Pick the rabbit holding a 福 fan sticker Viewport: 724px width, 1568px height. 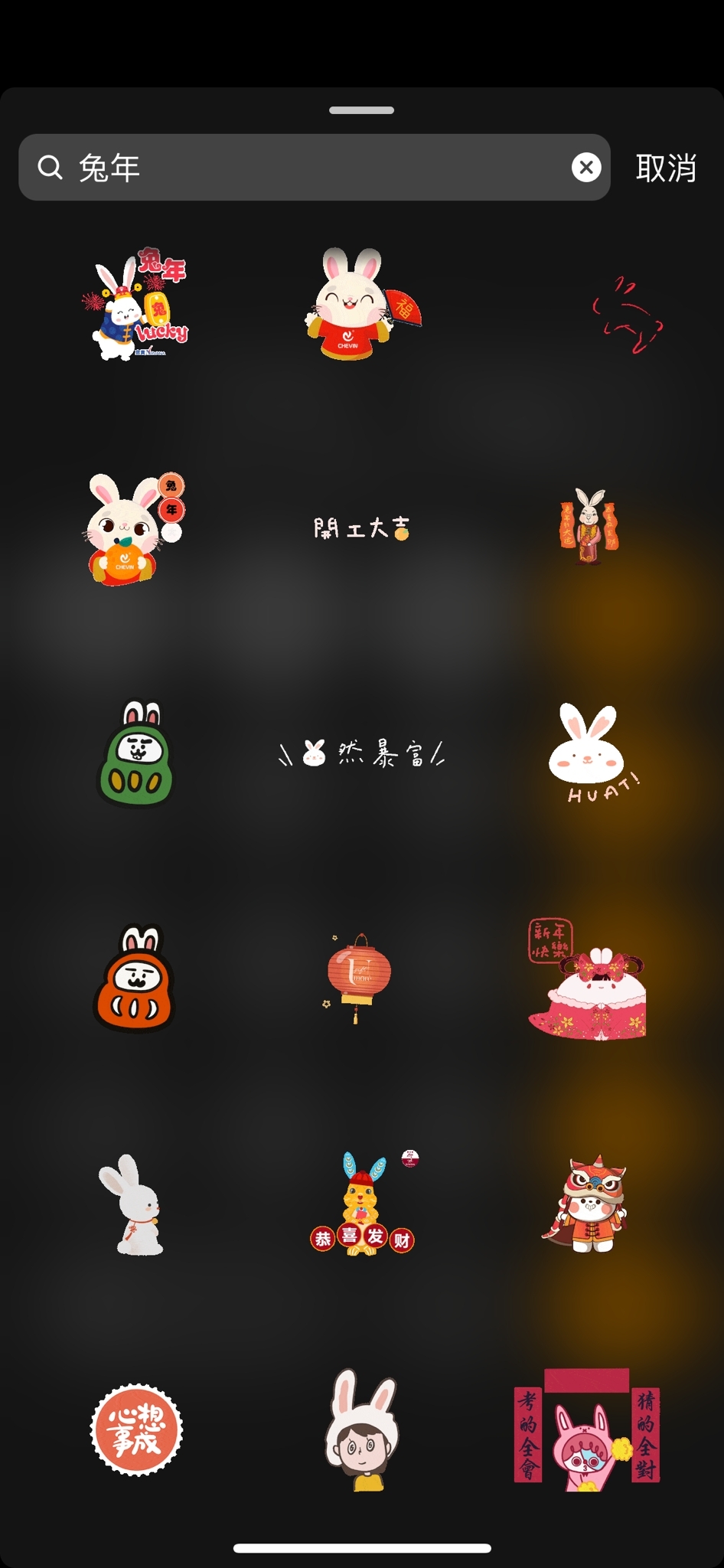(362, 304)
